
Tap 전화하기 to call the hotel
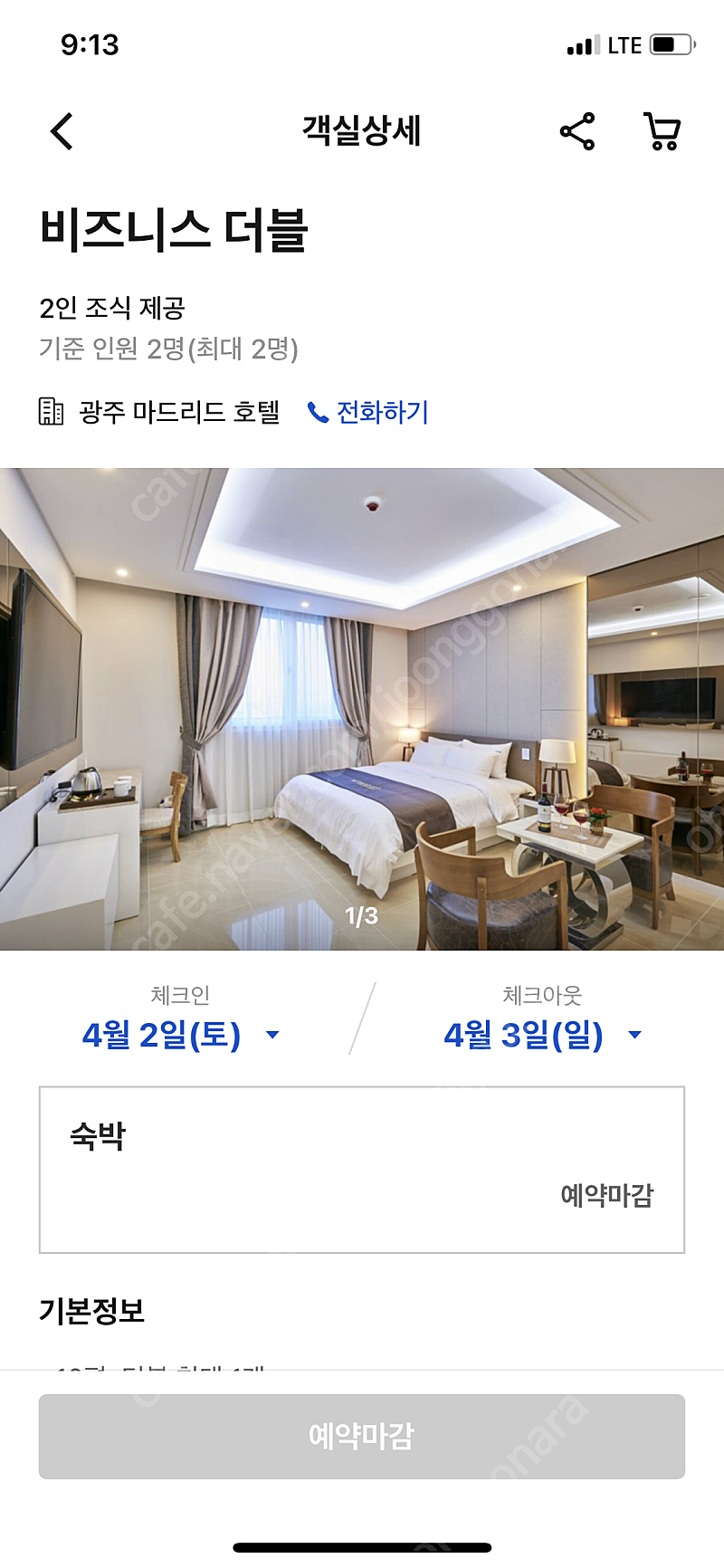[368, 412]
